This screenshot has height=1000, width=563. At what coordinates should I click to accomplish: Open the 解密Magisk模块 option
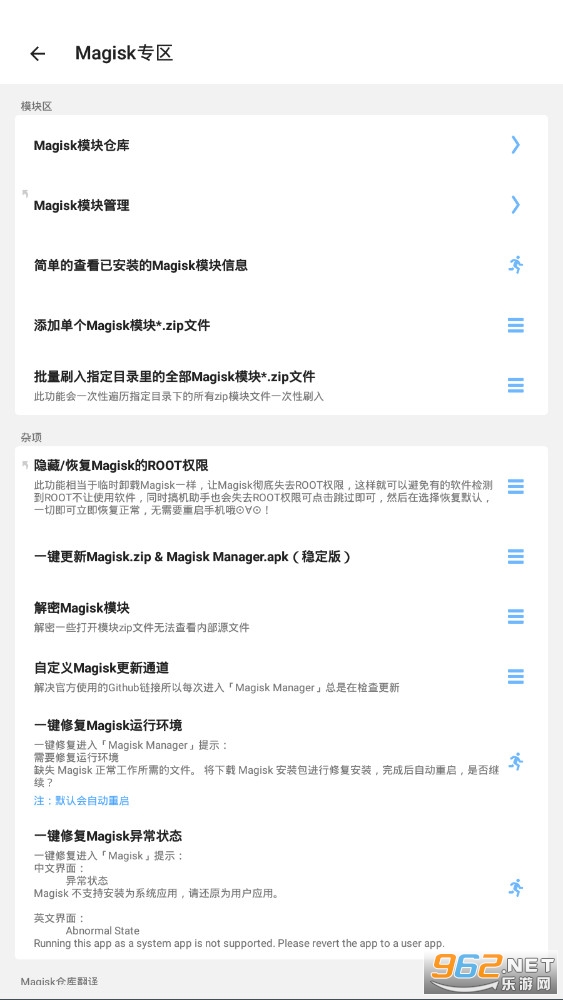[281, 616]
